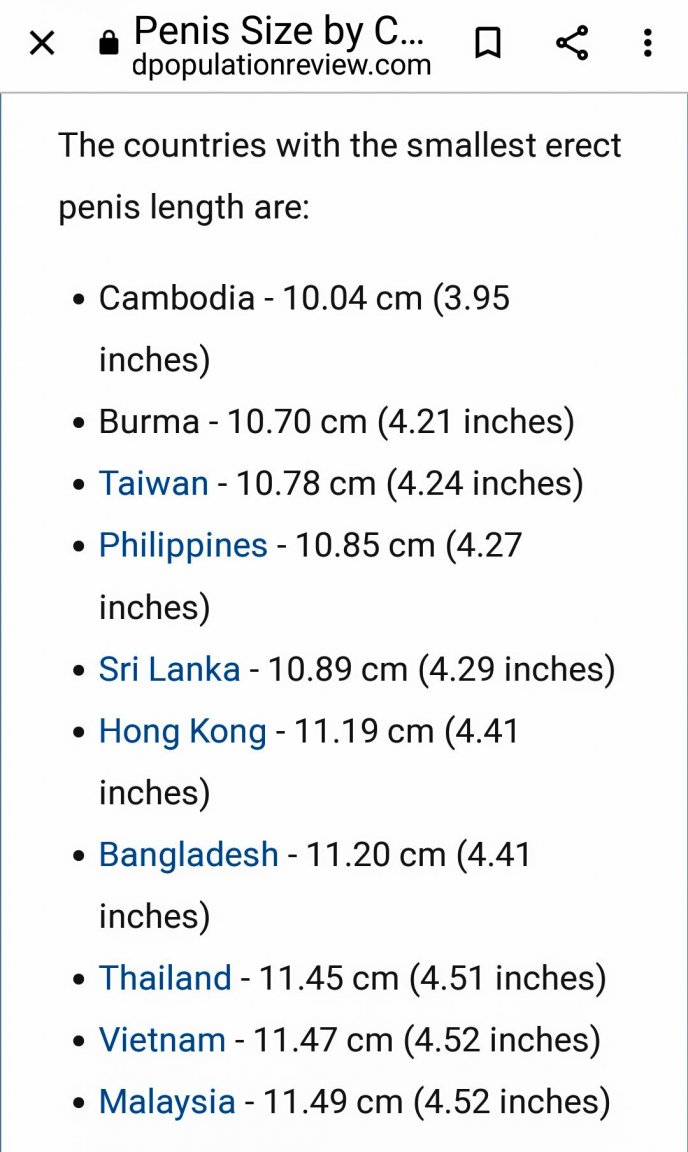688x1152 pixels.
Task: Open the Malaysia link
Action: pyautogui.click(x=167, y=1102)
